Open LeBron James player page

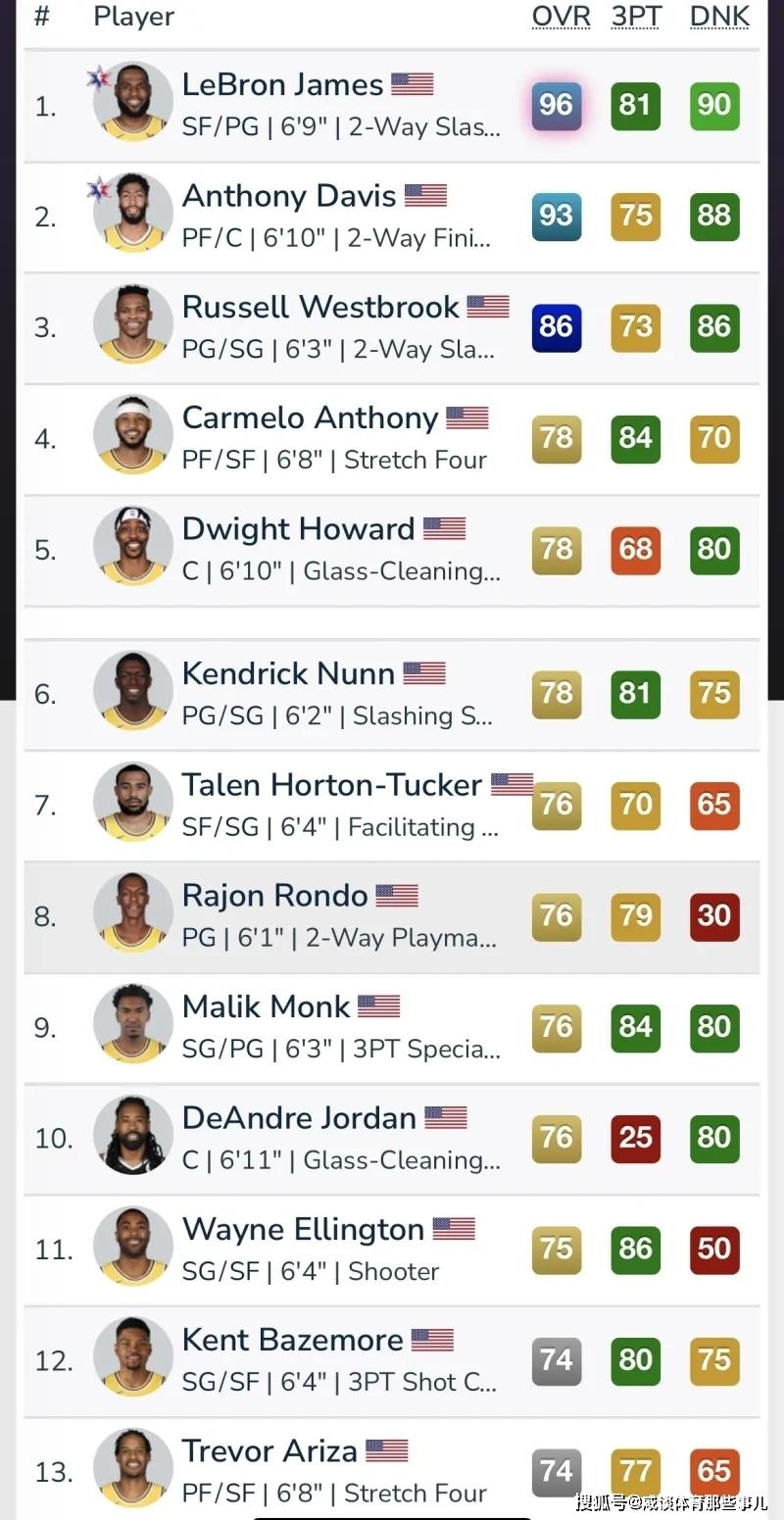click(x=282, y=85)
